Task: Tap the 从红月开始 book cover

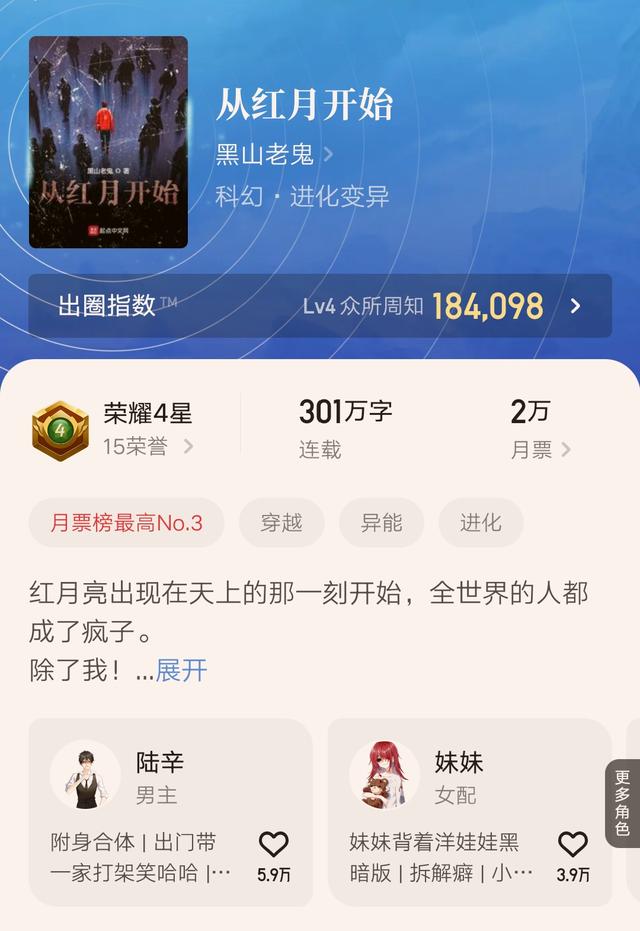Action: (x=108, y=142)
